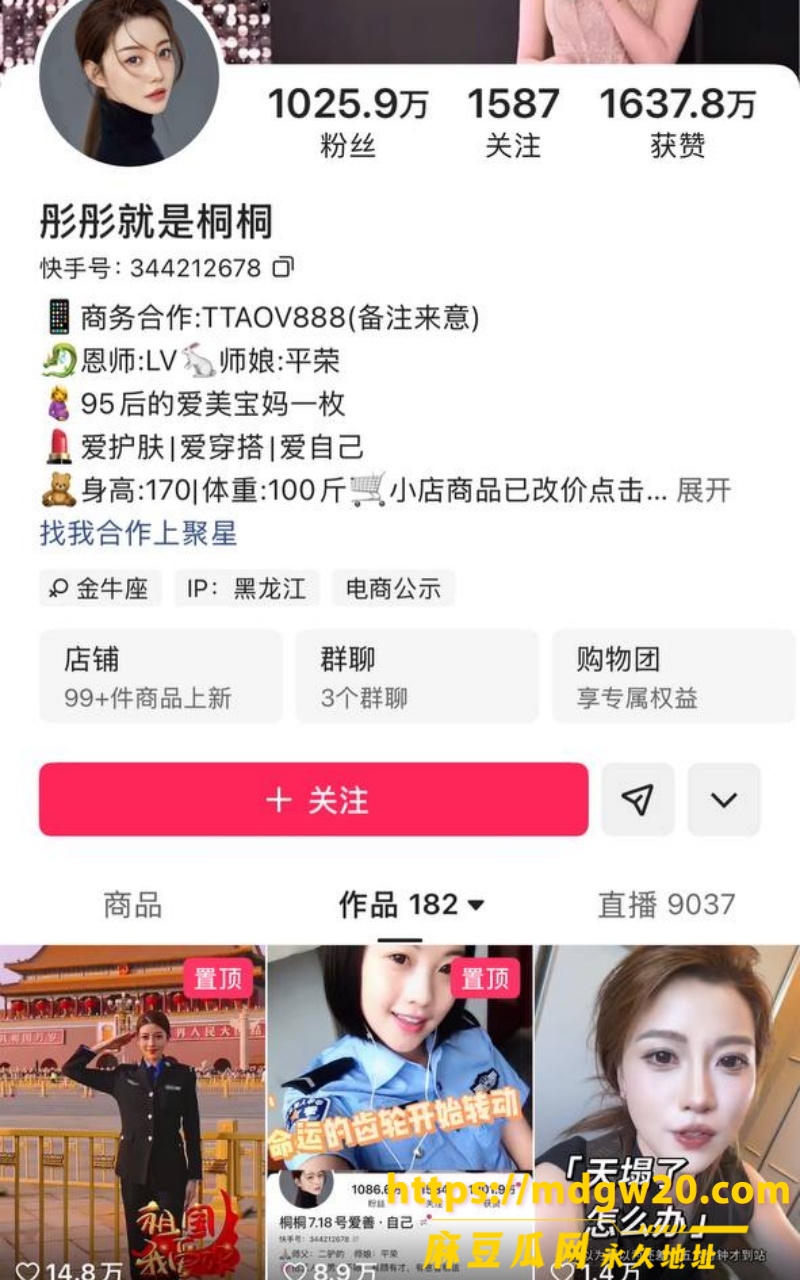The height and width of the screenshot is (1280, 800).
Task: Expand the bio with 展开
Action: [x=704, y=491]
